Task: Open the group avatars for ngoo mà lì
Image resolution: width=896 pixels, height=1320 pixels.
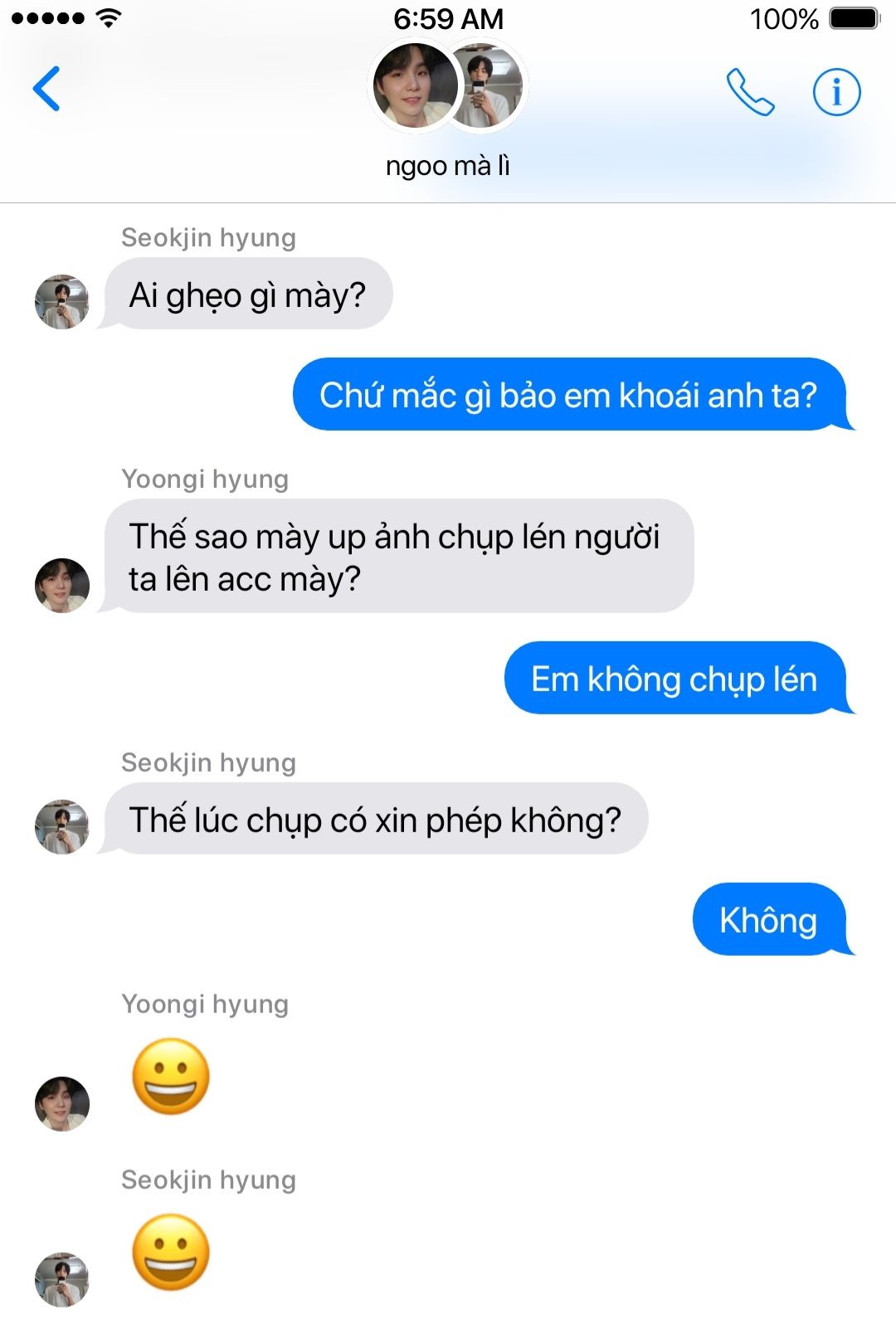Action: (x=447, y=85)
